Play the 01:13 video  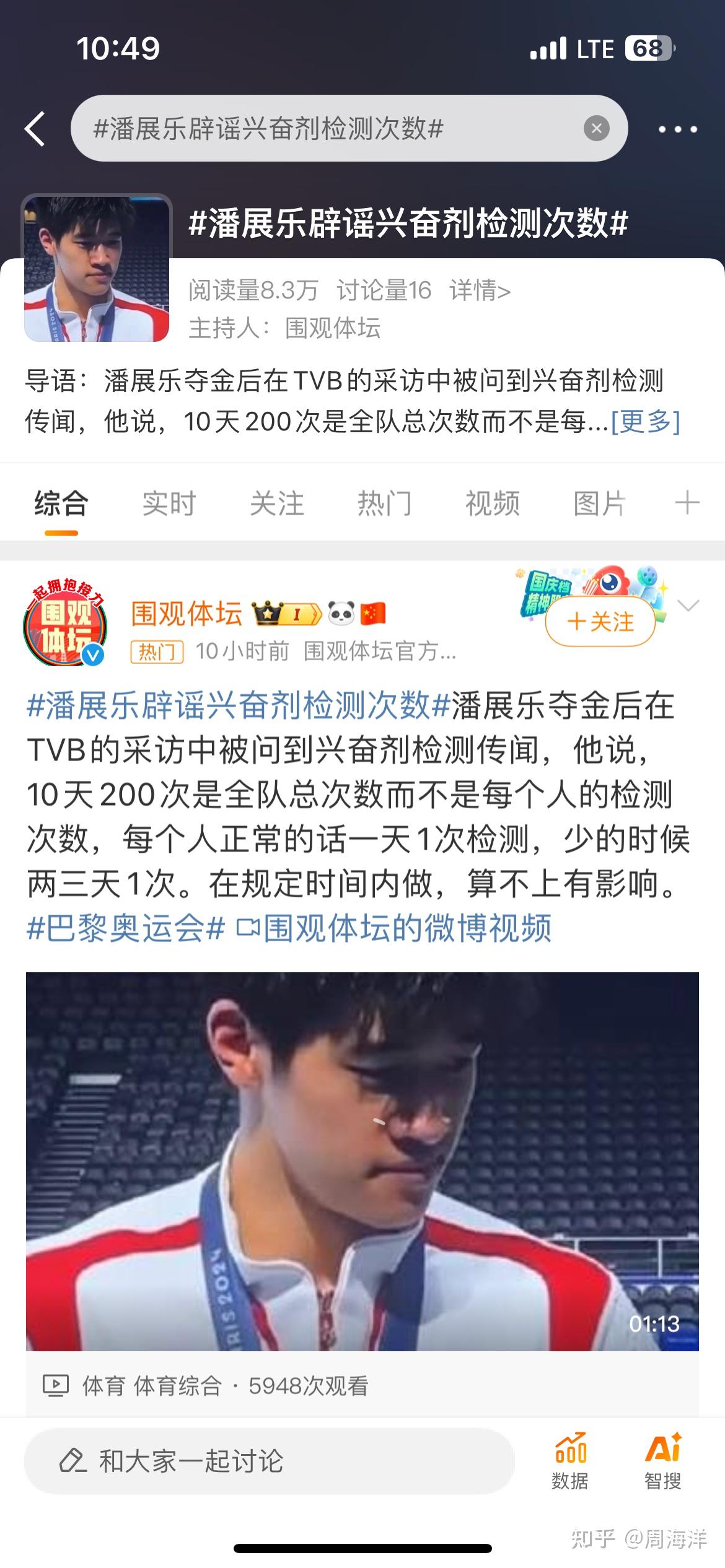point(362,1162)
